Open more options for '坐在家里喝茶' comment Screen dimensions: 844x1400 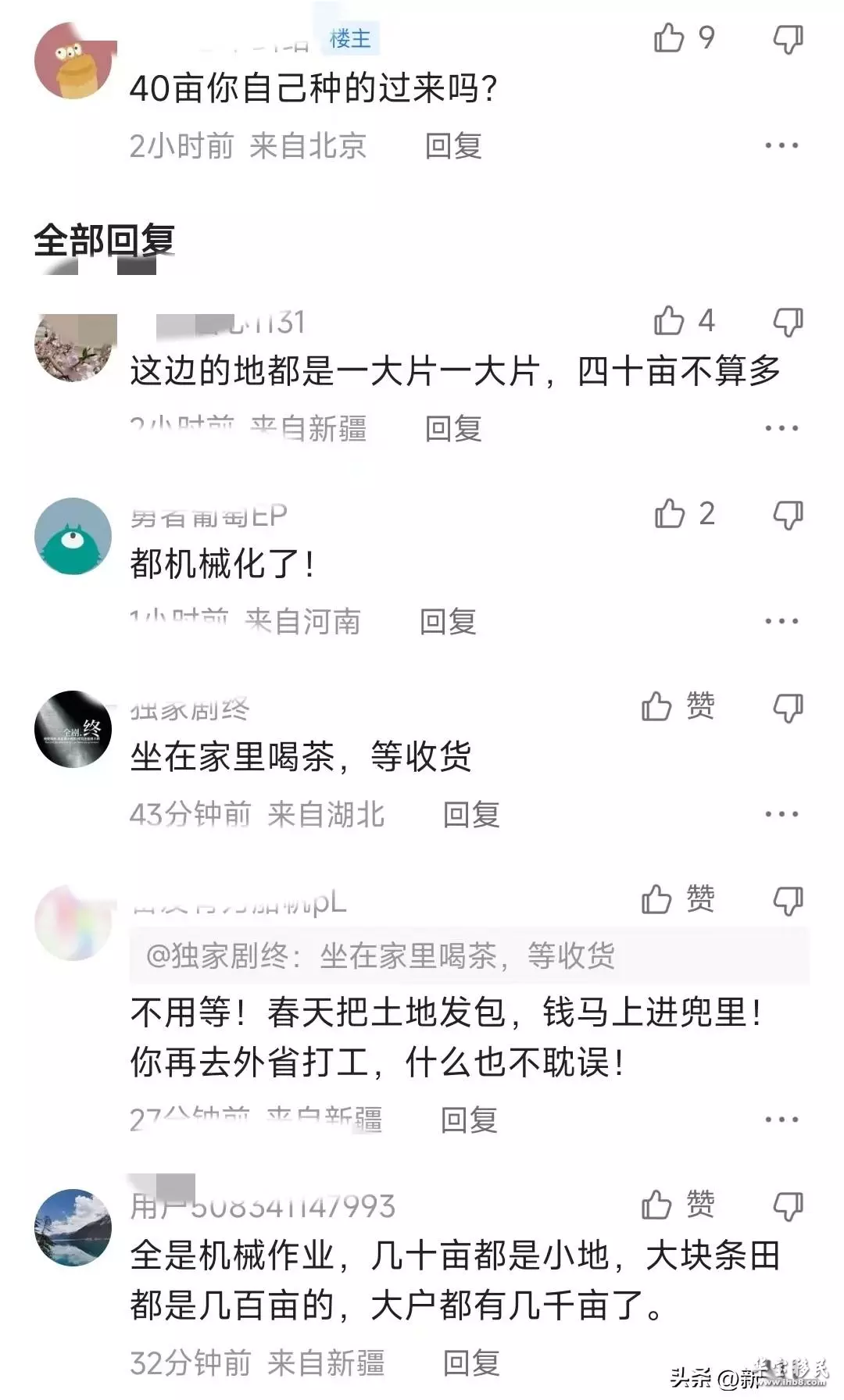point(781,814)
